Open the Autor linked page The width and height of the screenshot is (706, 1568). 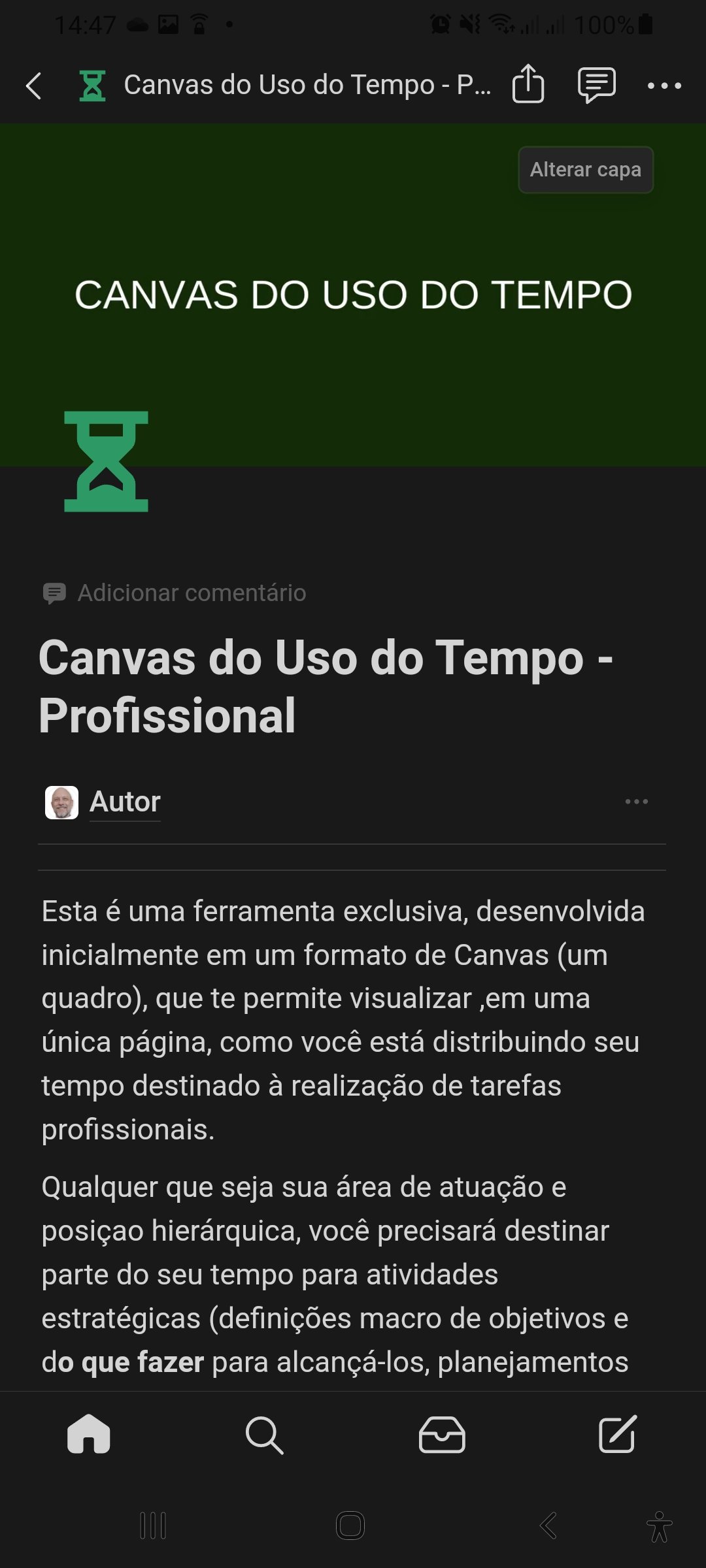pyautogui.click(x=125, y=802)
